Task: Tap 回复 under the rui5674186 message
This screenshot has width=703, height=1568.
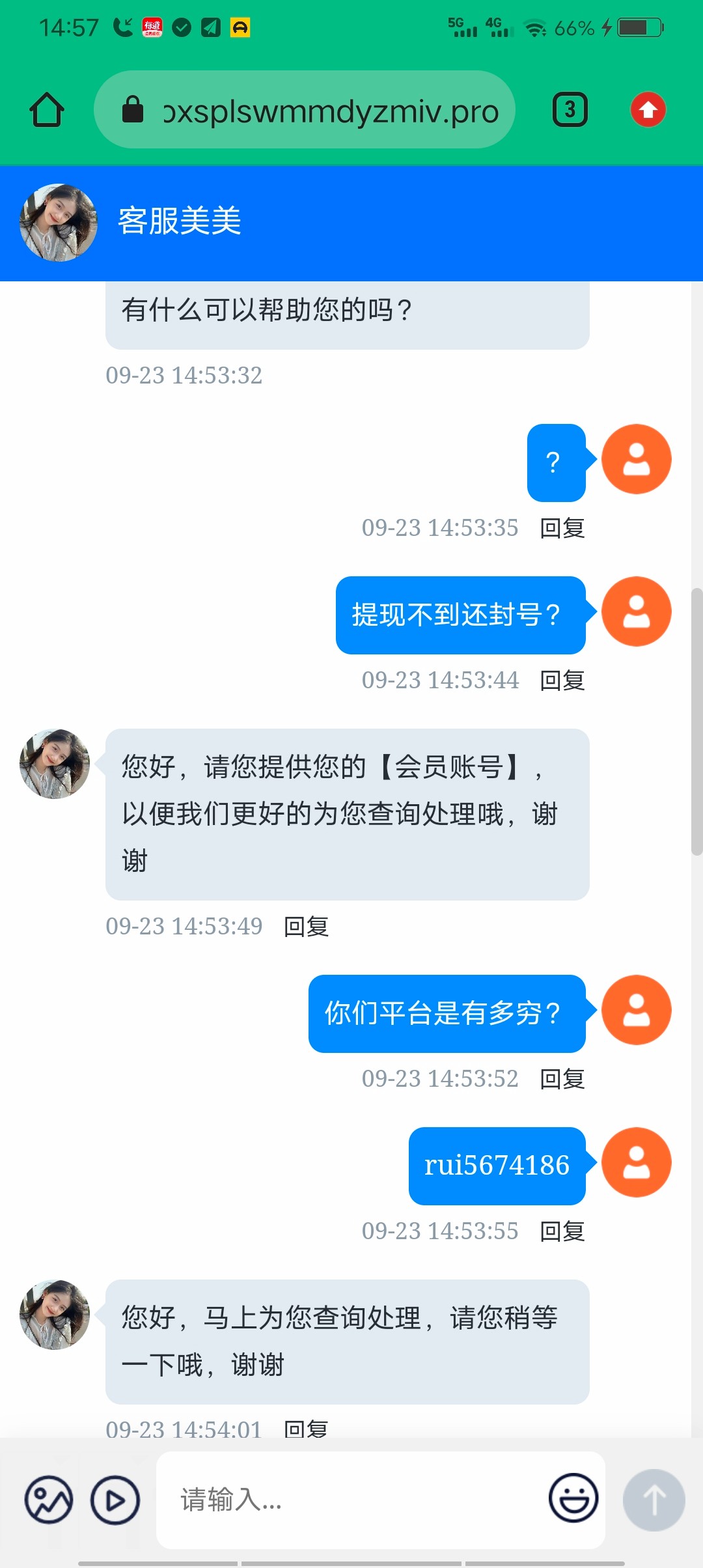Action: click(561, 1231)
